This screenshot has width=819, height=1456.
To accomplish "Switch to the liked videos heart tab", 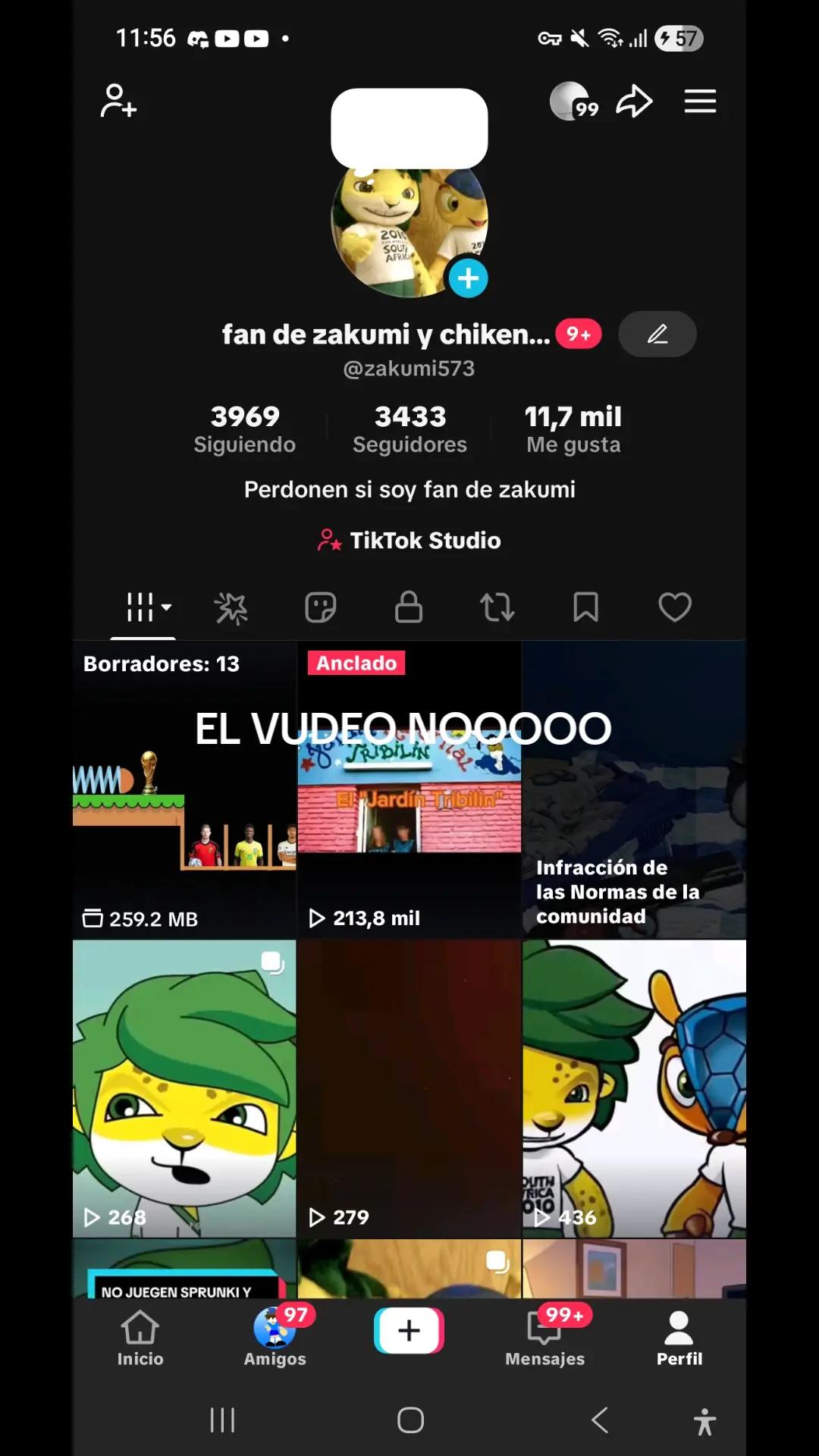I will tap(675, 607).
